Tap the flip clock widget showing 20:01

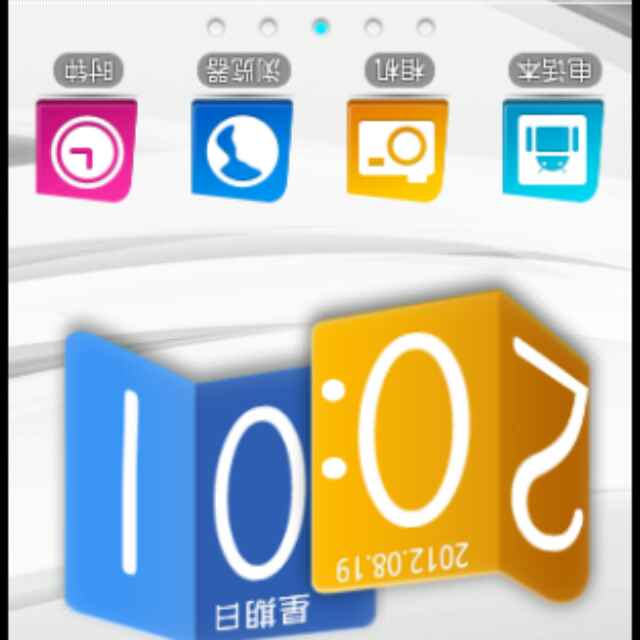(330, 460)
